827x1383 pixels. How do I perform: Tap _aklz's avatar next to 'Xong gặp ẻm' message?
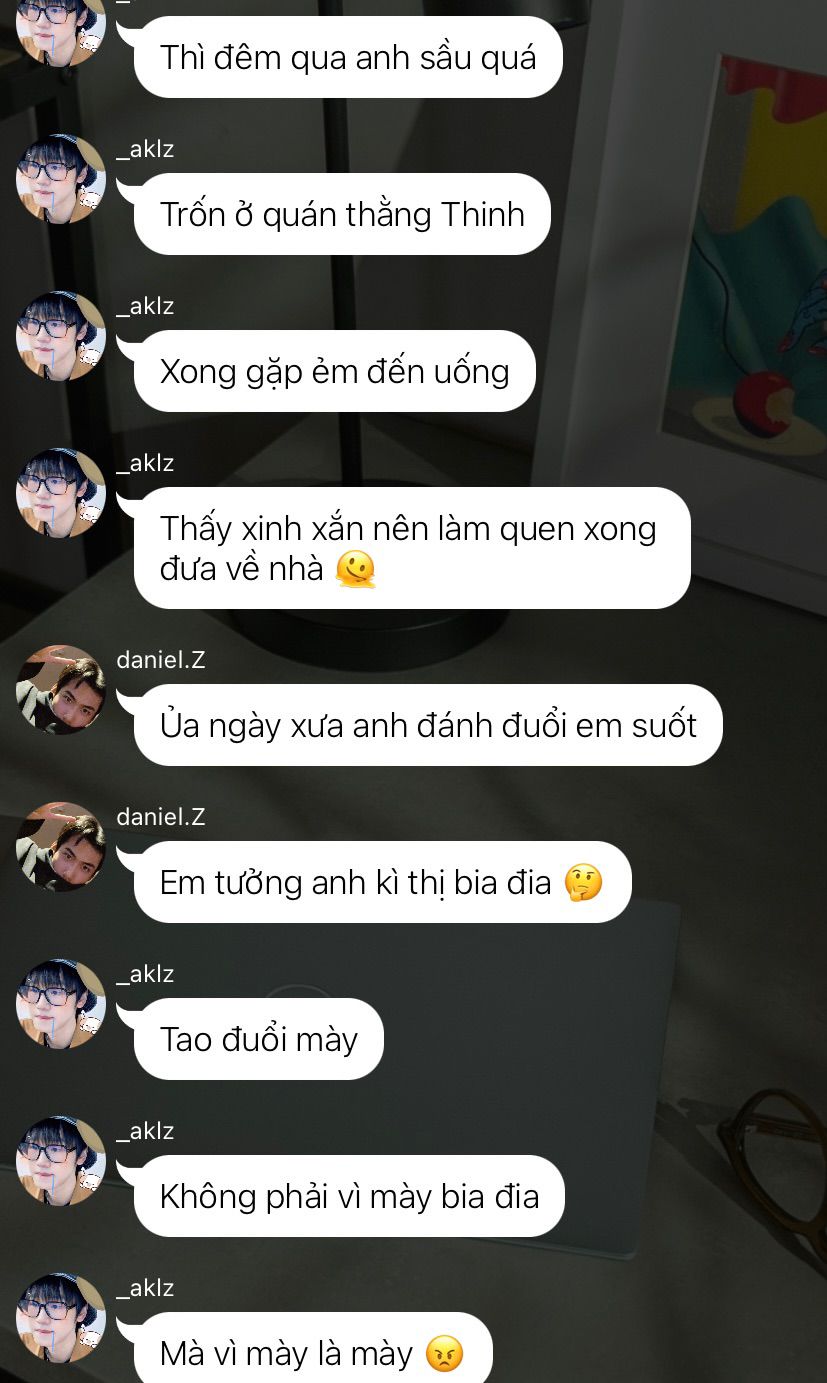[61, 337]
